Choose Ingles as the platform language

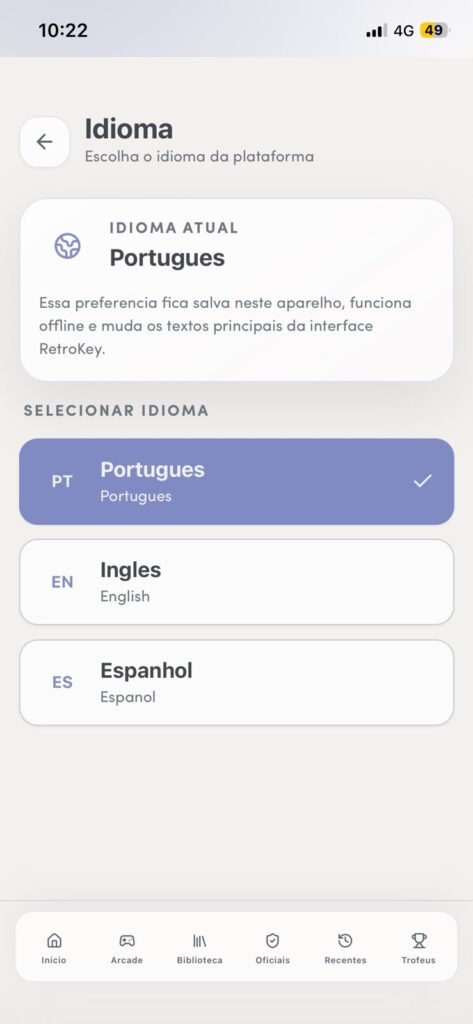pyautogui.click(x=236, y=582)
